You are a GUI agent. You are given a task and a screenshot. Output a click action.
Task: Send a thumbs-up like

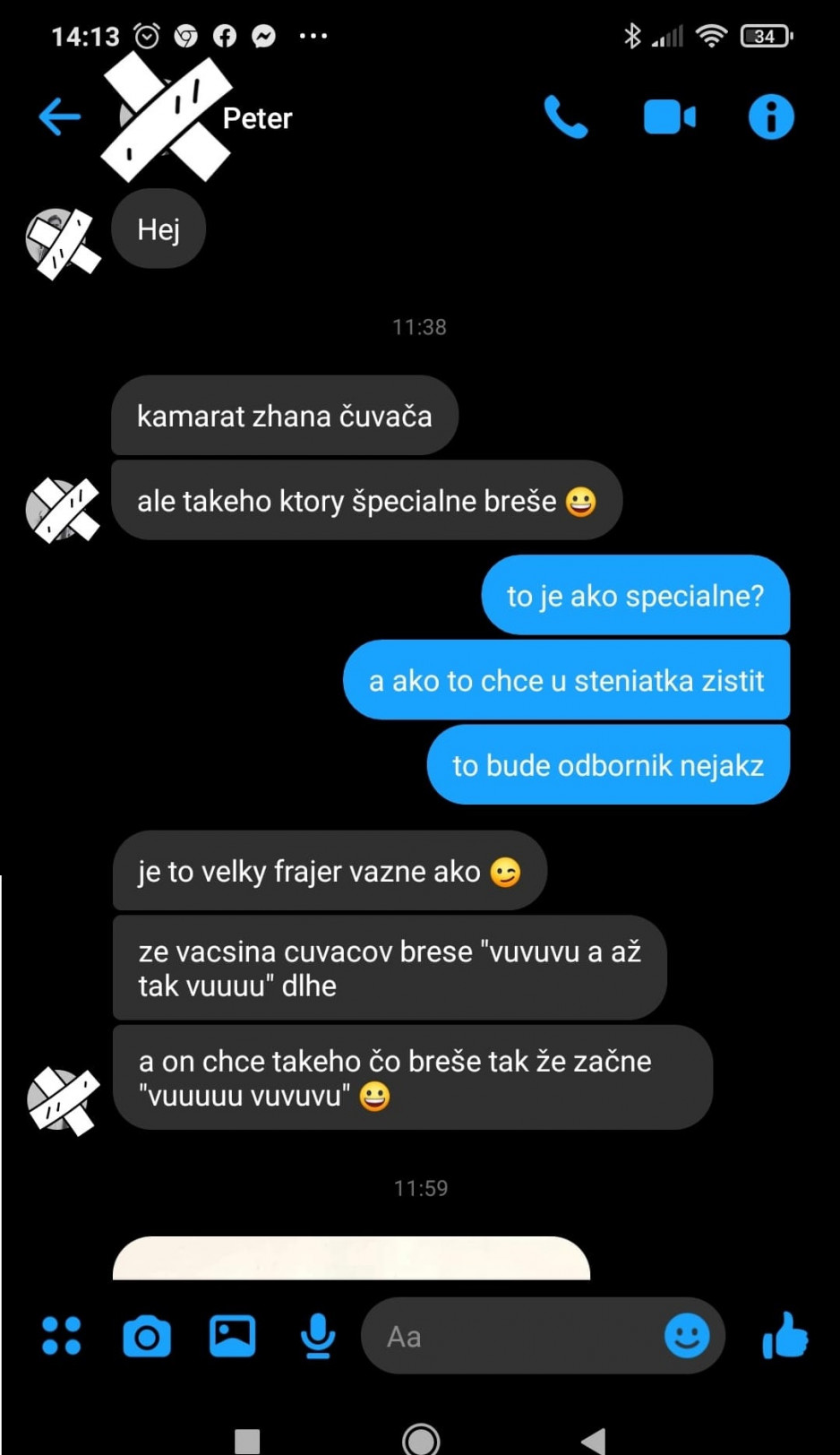click(784, 1335)
